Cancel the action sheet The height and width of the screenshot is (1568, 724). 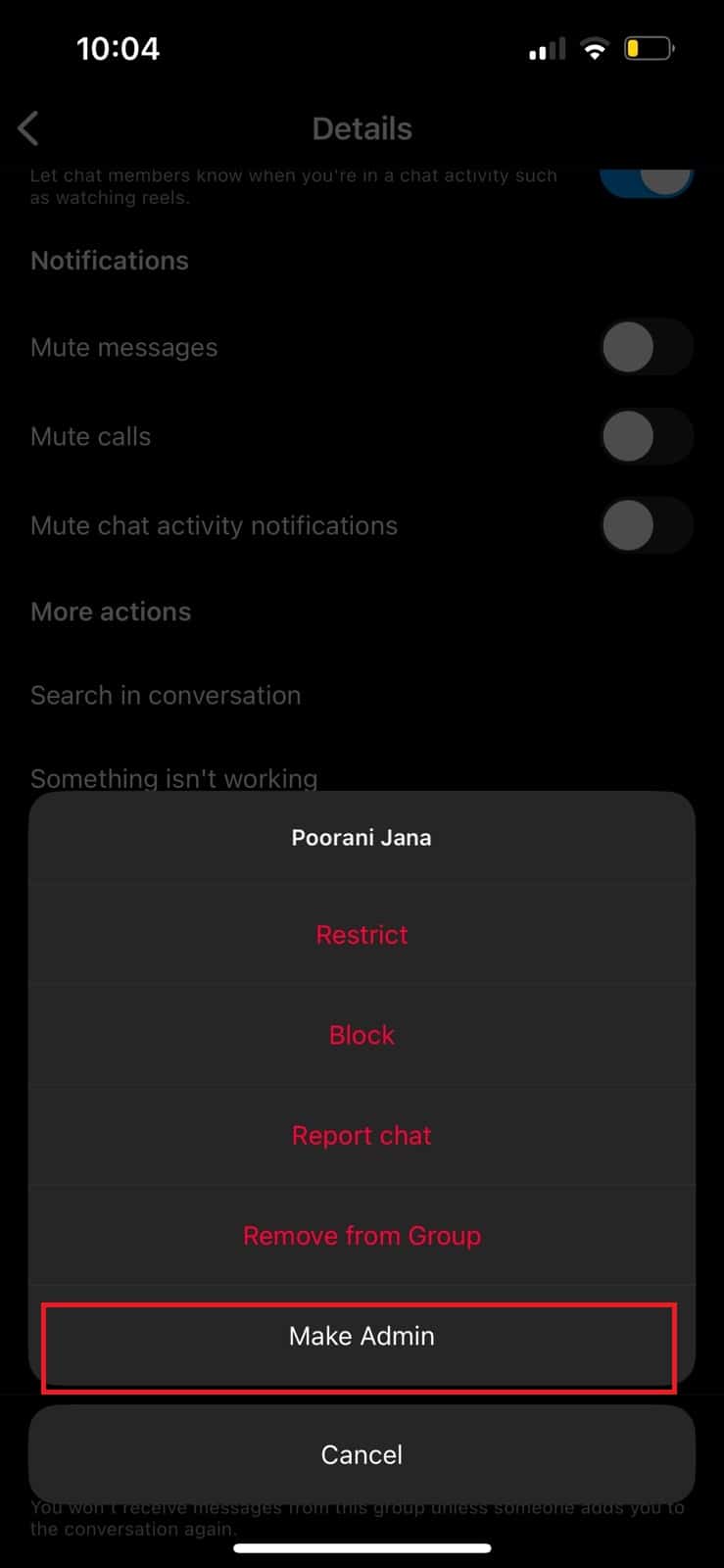pyautogui.click(x=362, y=1454)
